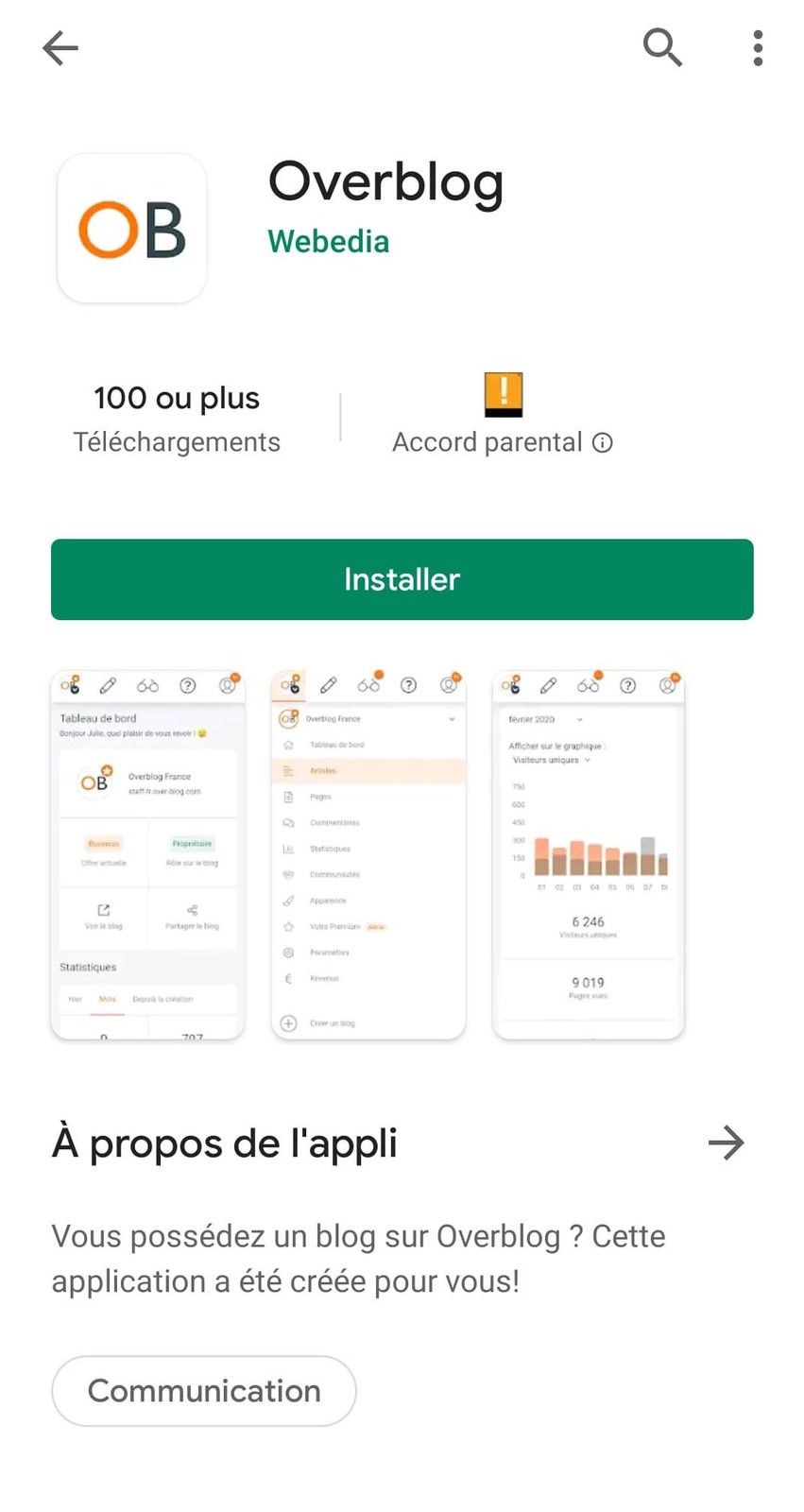View the Articles menu screenshot
804x1512 pixels.
[368, 854]
